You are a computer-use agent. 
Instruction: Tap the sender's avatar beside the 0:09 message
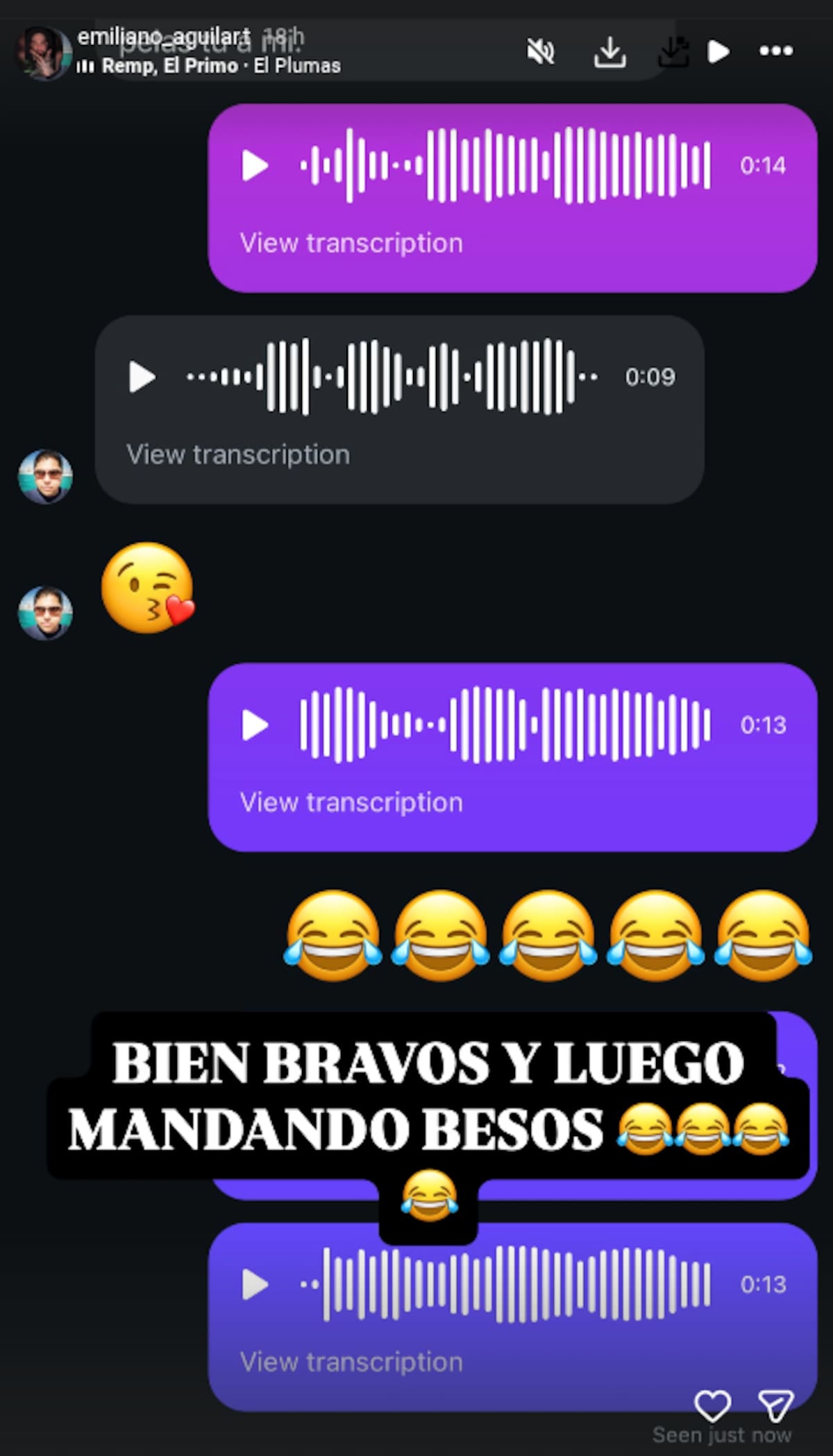pos(44,475)
